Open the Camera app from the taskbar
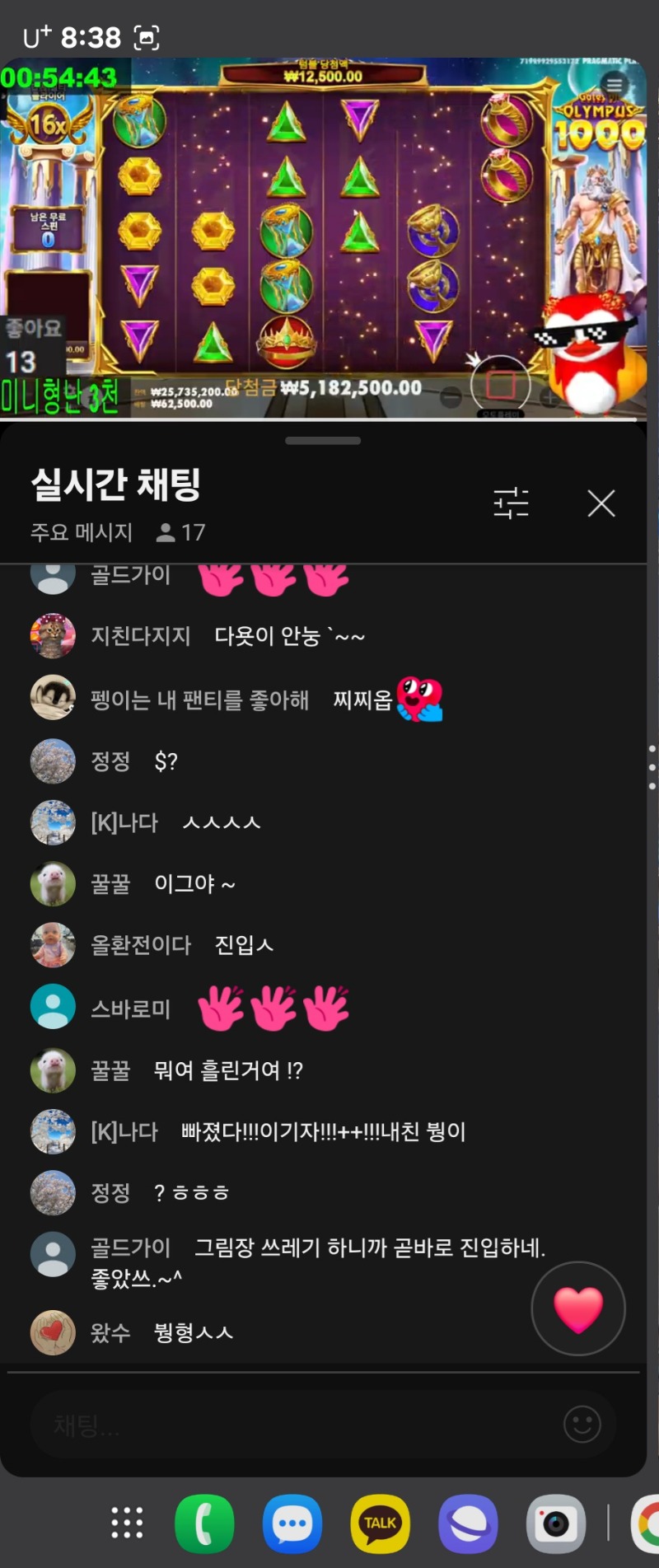Image resolution: width=659 pixels, height=1568 pixels. pyautogui.click(x=556, y=1524)
